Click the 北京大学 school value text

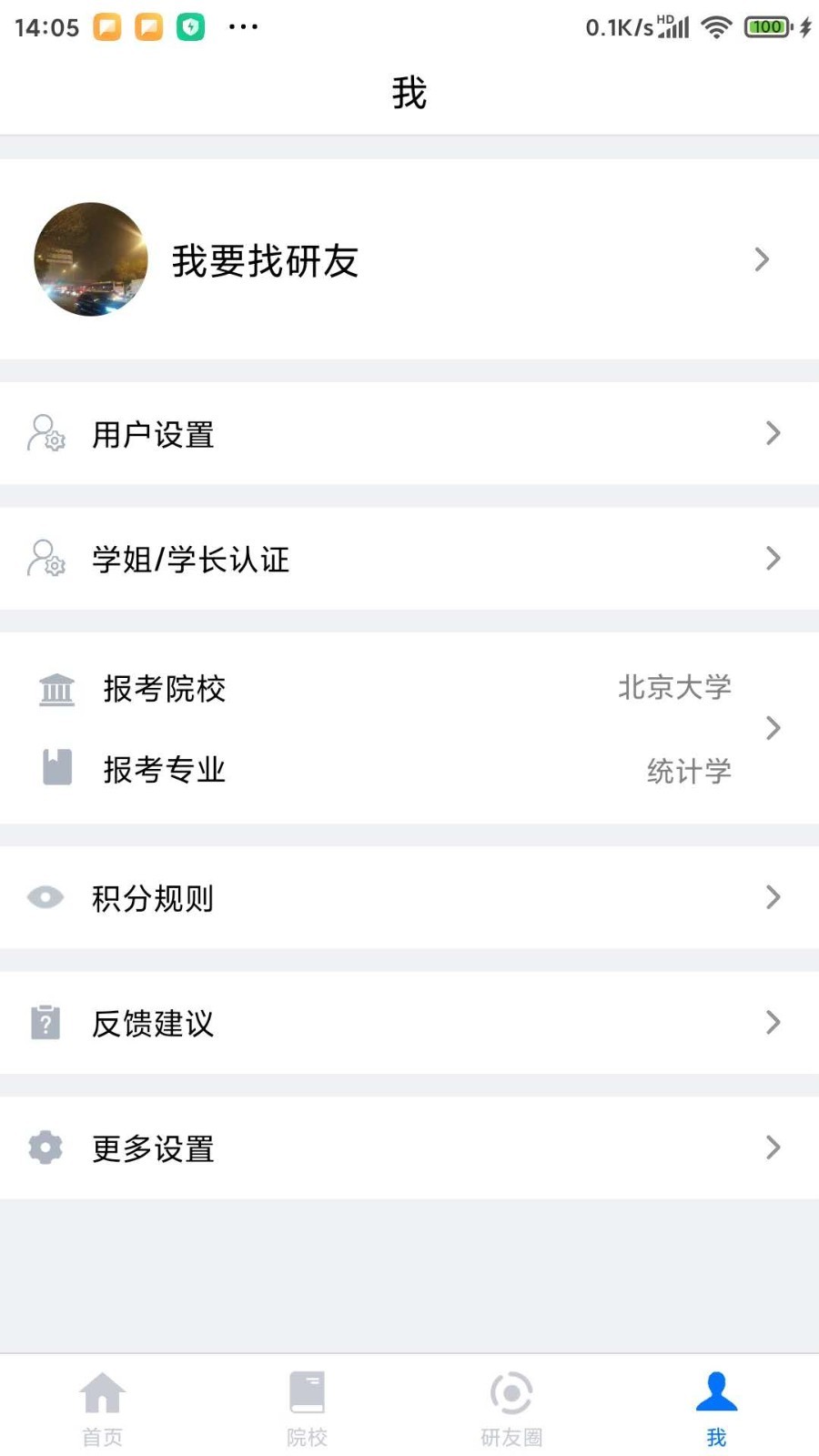coord(675,688)
